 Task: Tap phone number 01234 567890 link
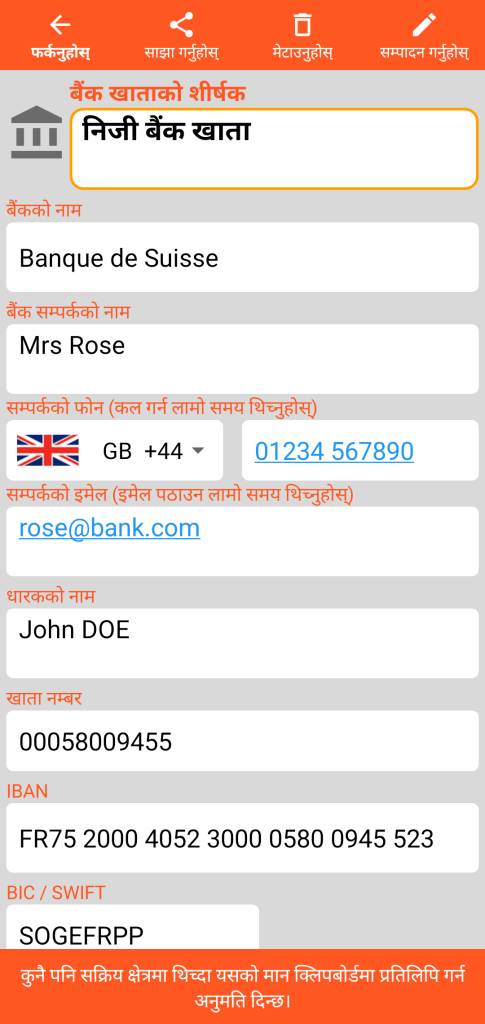(334, 451)
